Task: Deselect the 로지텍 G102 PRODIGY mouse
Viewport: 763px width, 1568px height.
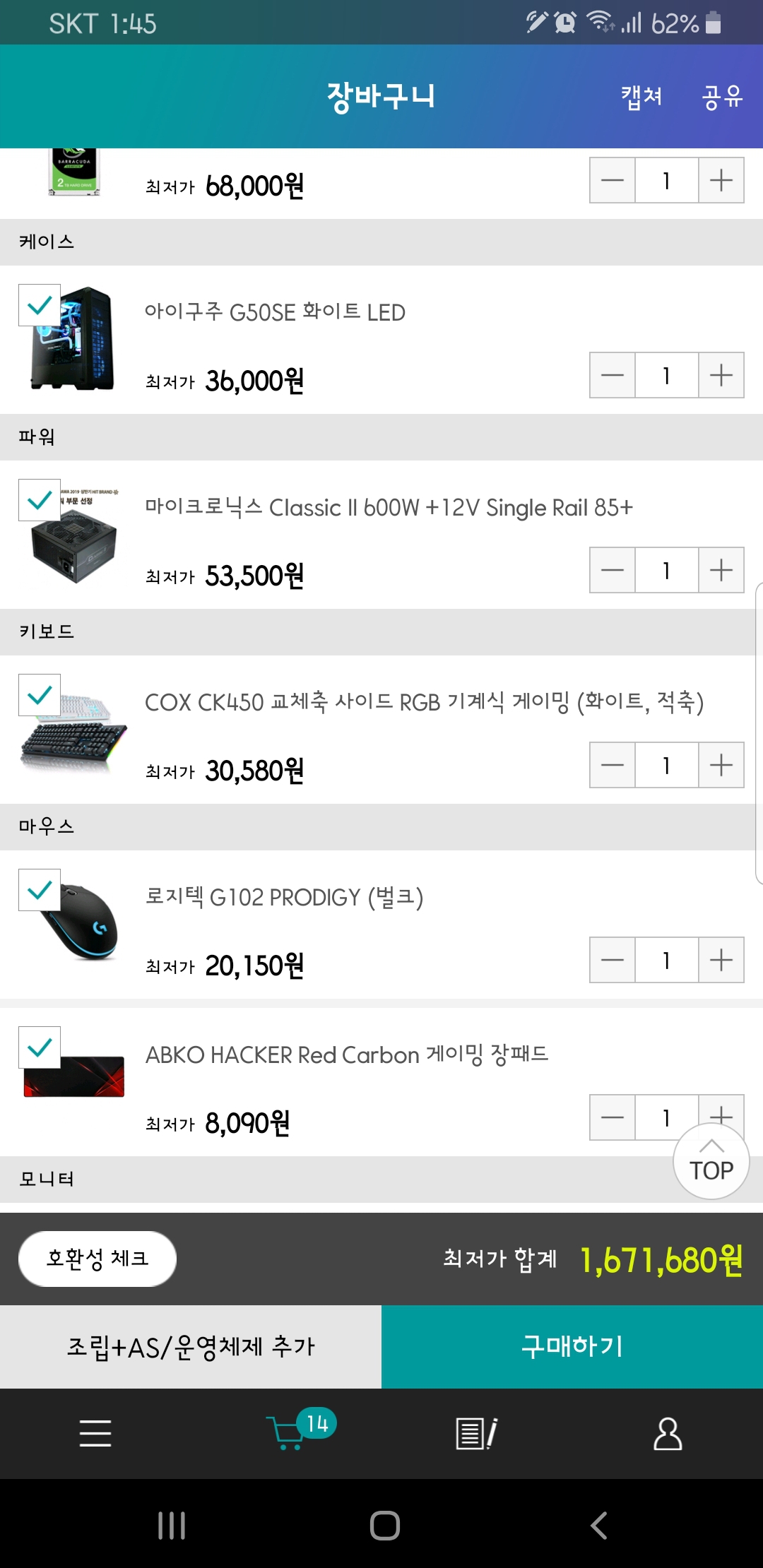Action: tap(40, 890)
